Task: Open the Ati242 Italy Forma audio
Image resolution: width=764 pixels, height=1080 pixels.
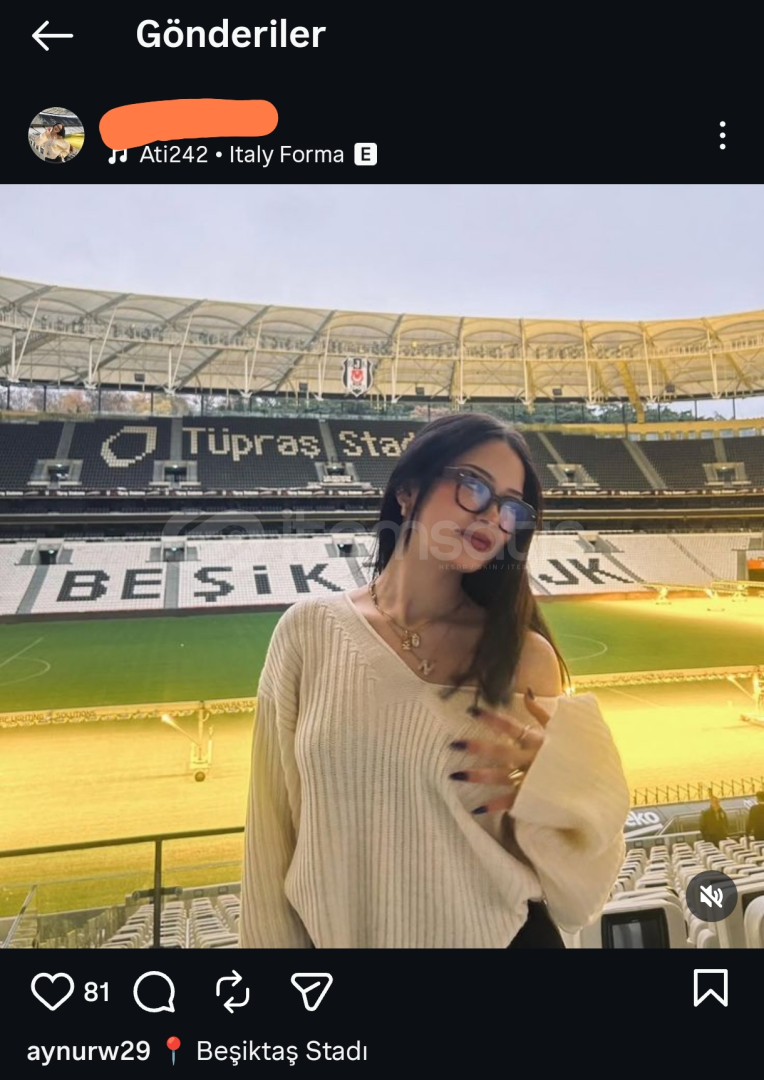Action: click(240, 155)
